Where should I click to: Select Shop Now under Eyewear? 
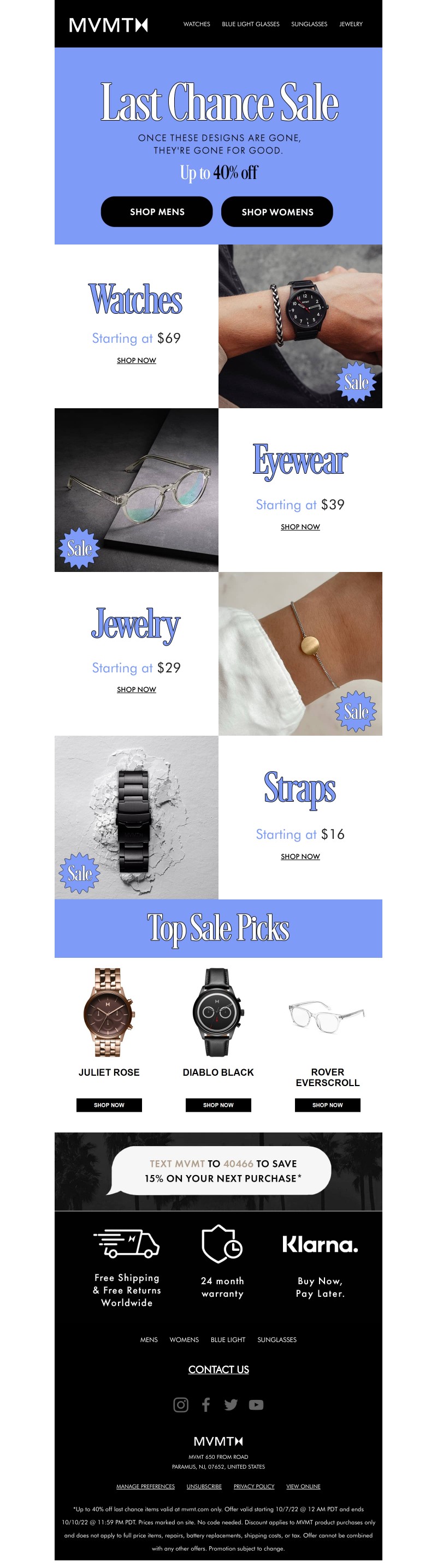300,527
